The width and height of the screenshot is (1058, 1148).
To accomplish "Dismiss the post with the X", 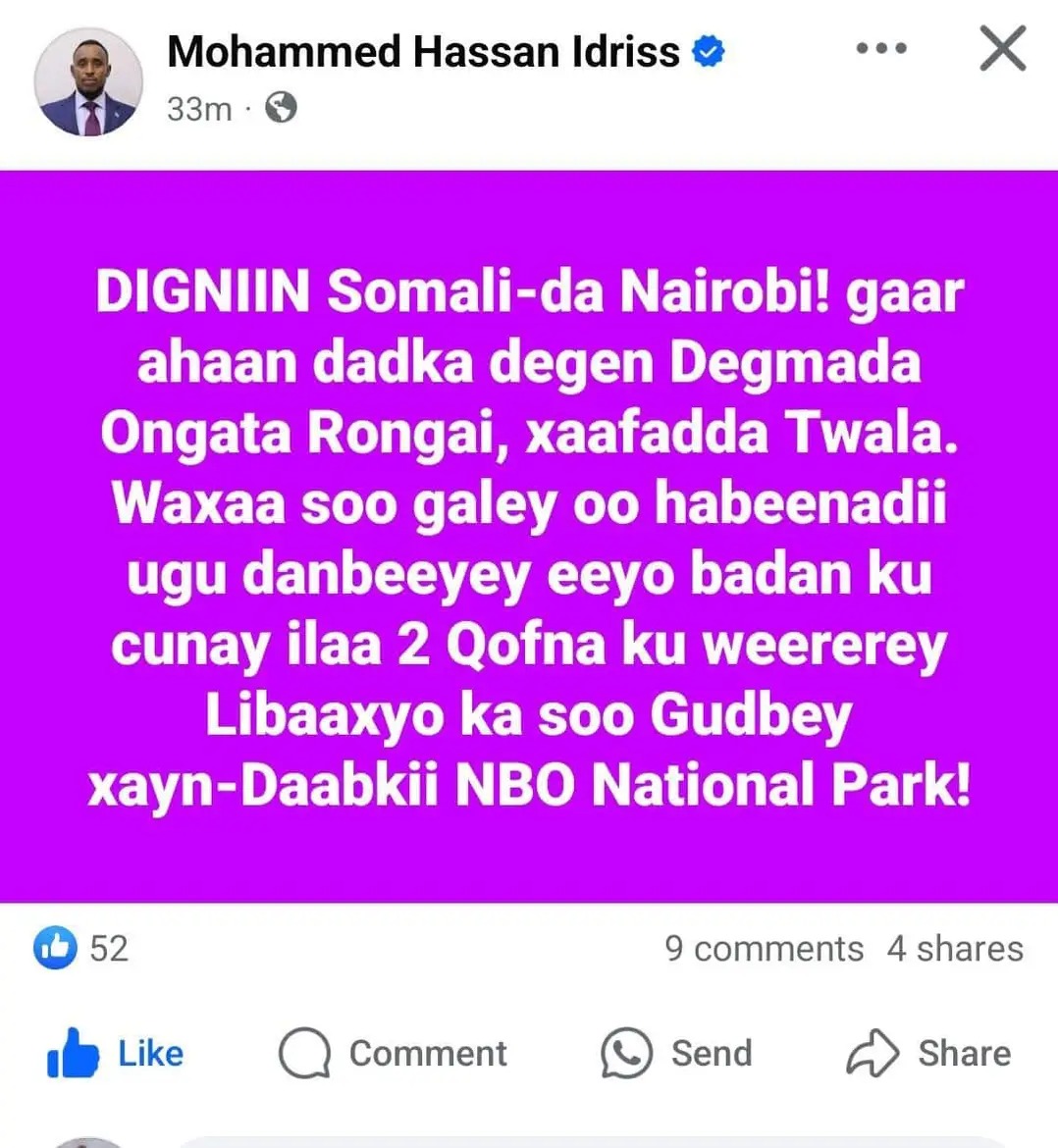I will pyautogui.click(x=1002, y=49).
